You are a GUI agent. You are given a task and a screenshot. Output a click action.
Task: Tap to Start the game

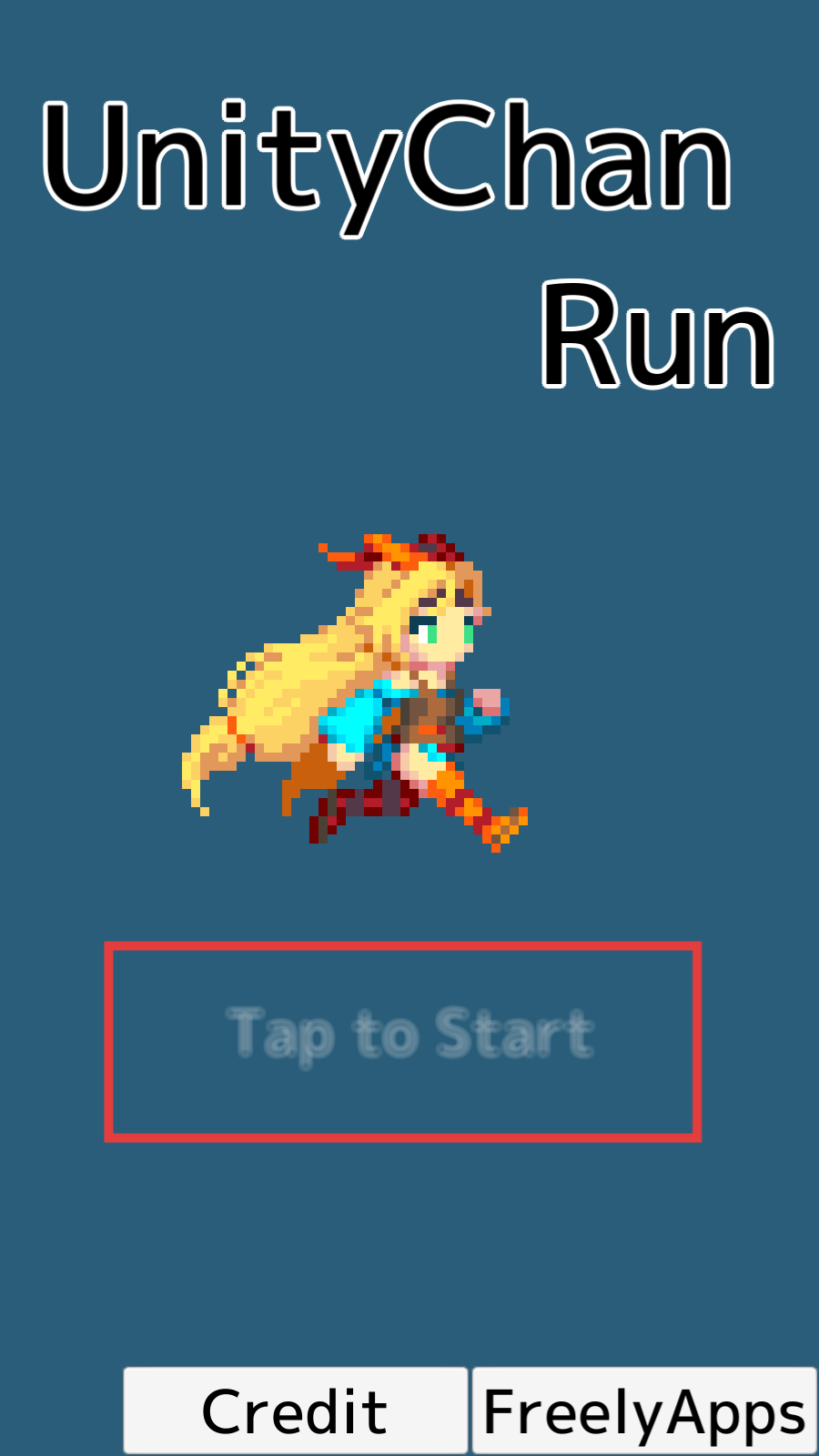pyautogui.click(x=403, y=1040)
